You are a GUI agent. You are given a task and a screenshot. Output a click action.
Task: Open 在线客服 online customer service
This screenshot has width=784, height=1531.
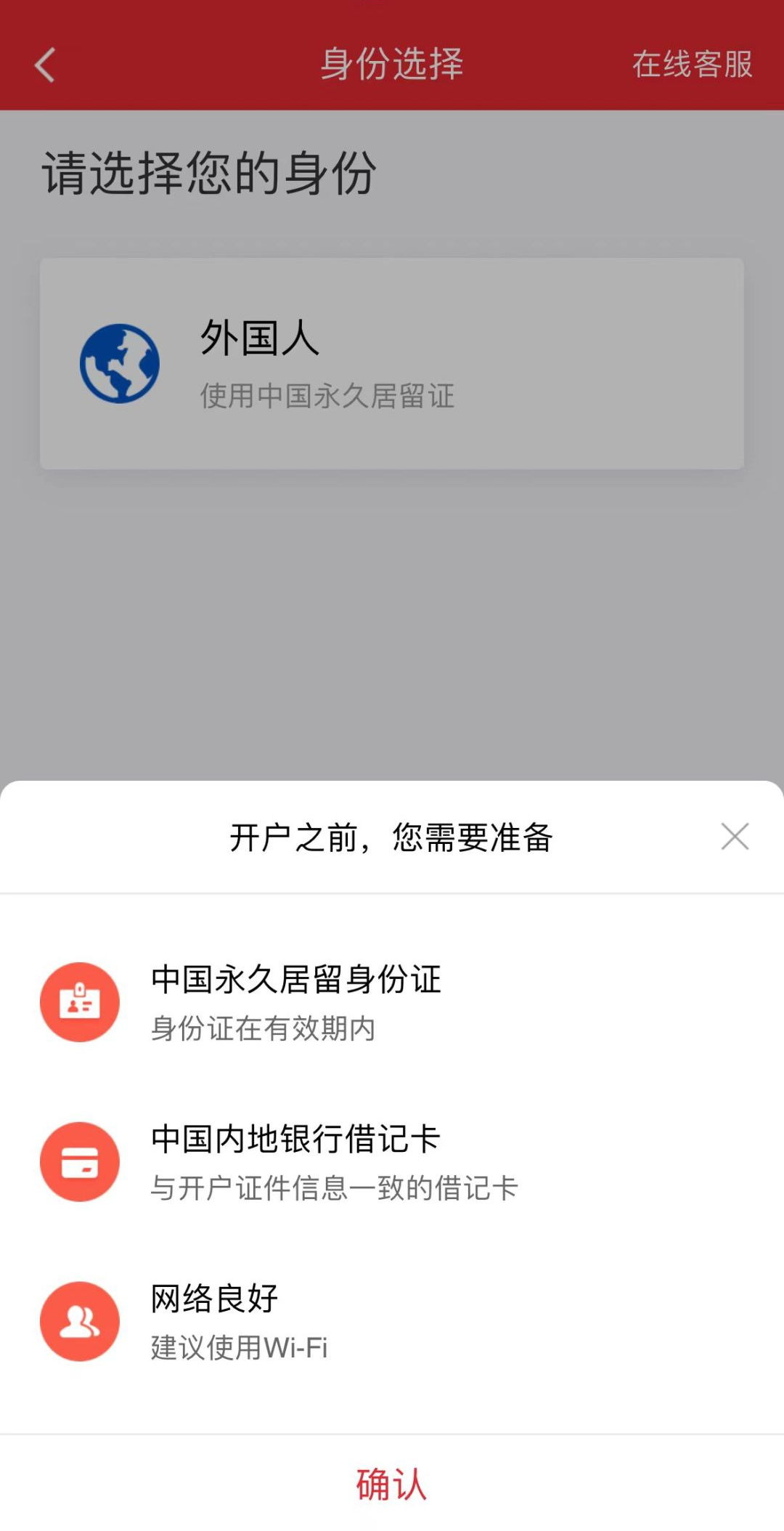tap(692, 65)
